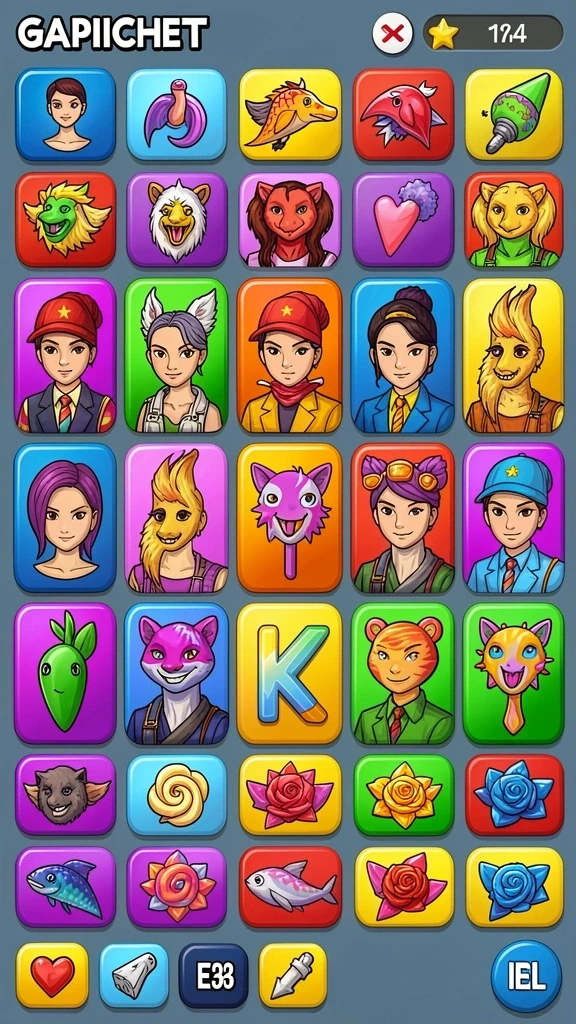The image size is (576, 1024).
Task: Select the pen nib tool button
Action: click(x=293, y=975)
